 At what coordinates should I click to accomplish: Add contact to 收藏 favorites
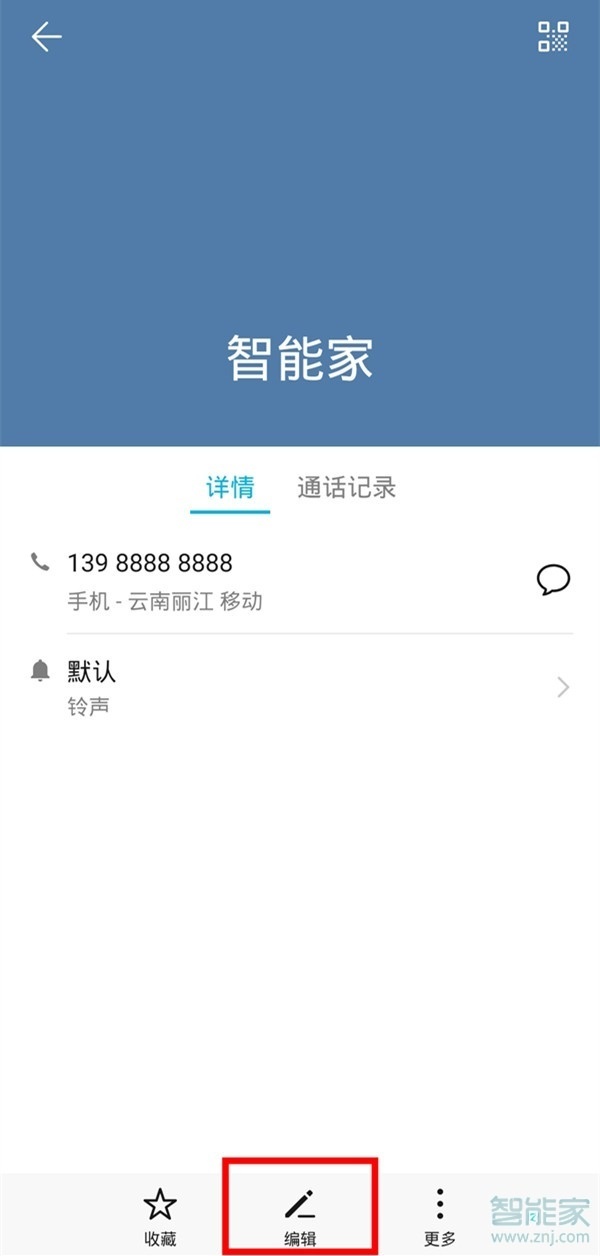160,1216
